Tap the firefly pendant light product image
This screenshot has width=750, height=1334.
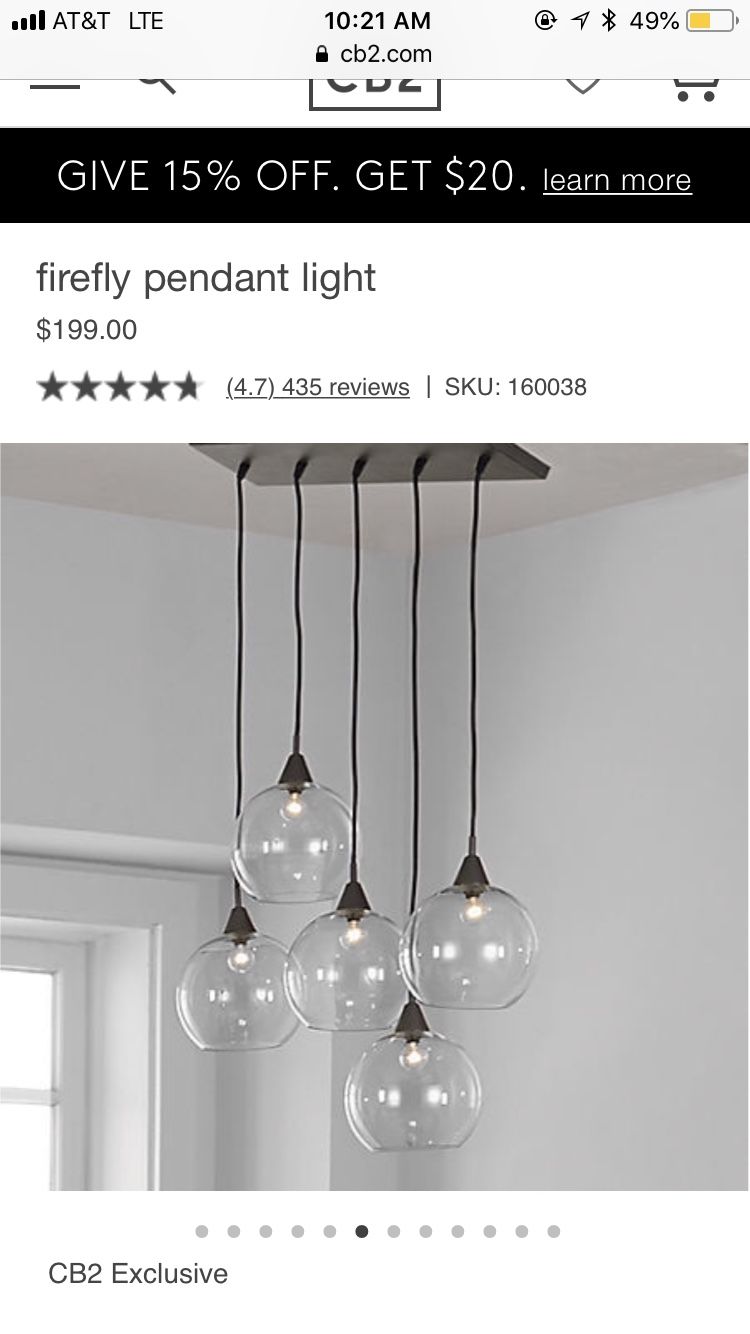(x=374, y=816)
